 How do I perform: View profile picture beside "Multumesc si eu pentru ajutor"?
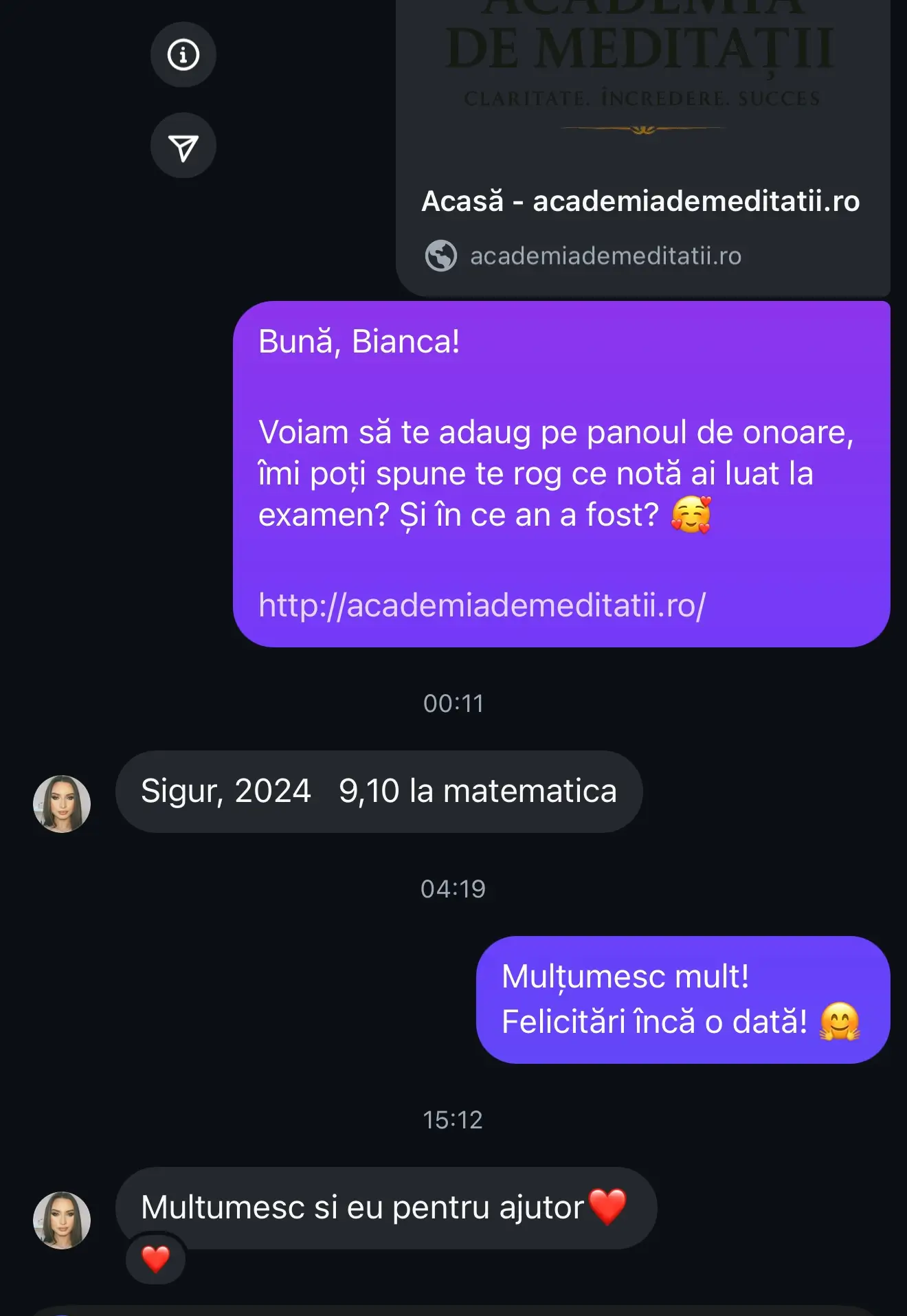62,1220
